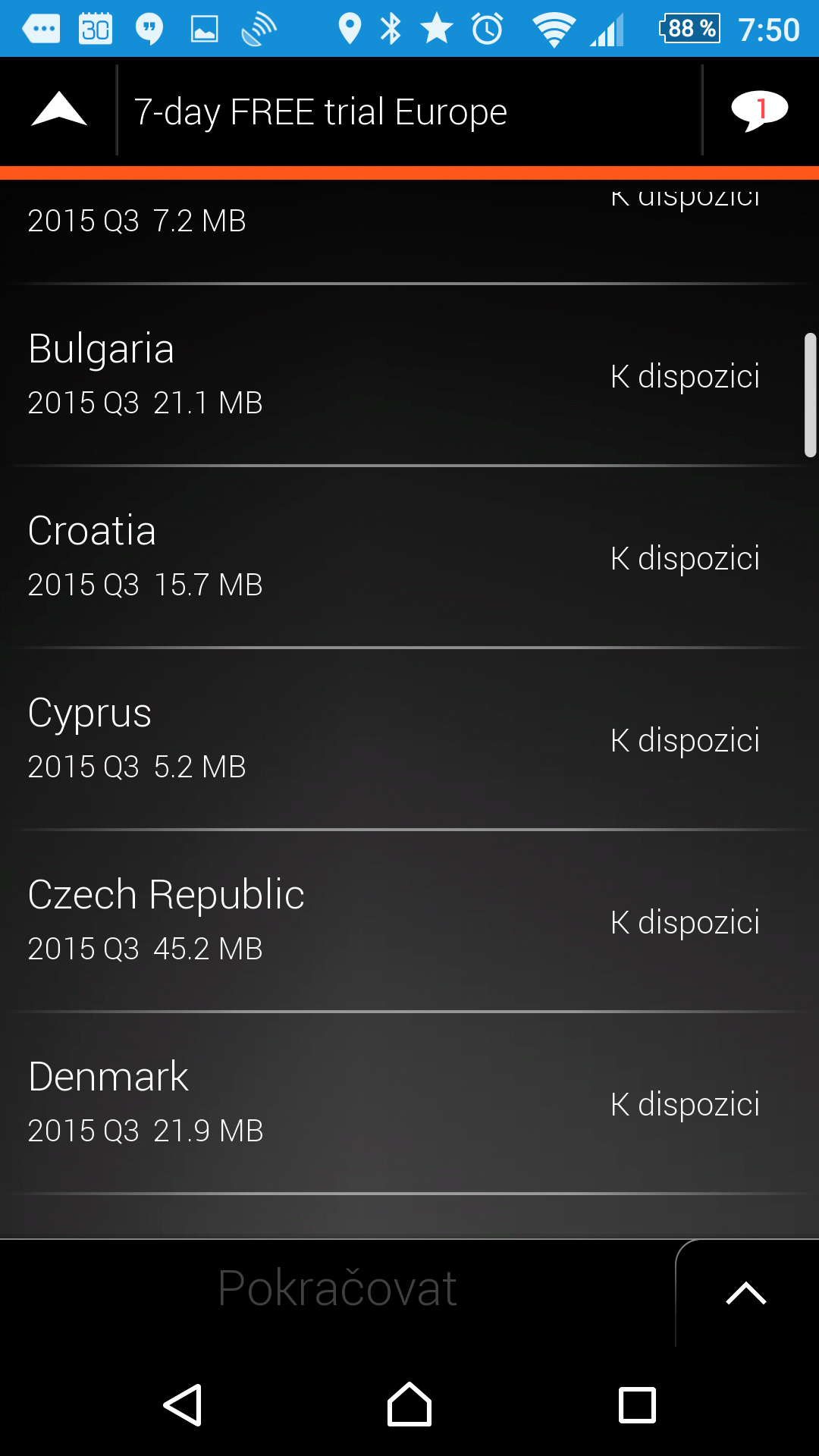Tap the Pokračovat button
Screen dimensions: 819x1456
337,1288
